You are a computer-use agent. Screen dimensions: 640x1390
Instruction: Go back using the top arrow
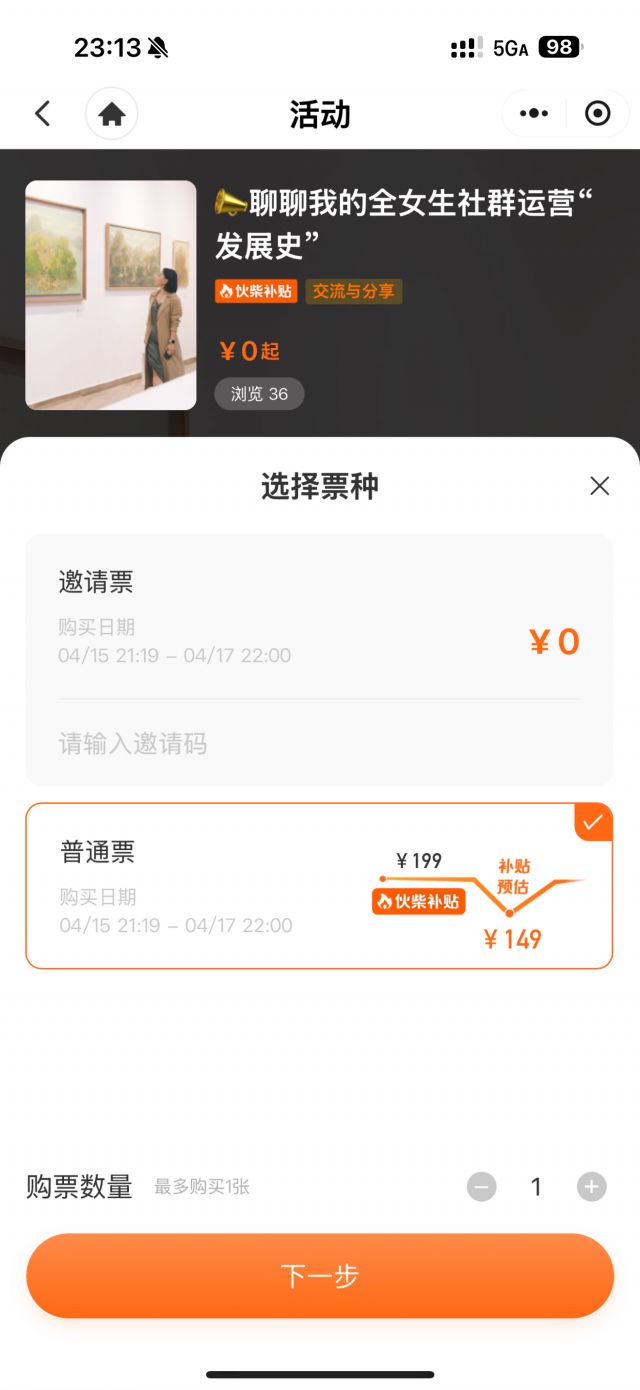tap(42, 114)
